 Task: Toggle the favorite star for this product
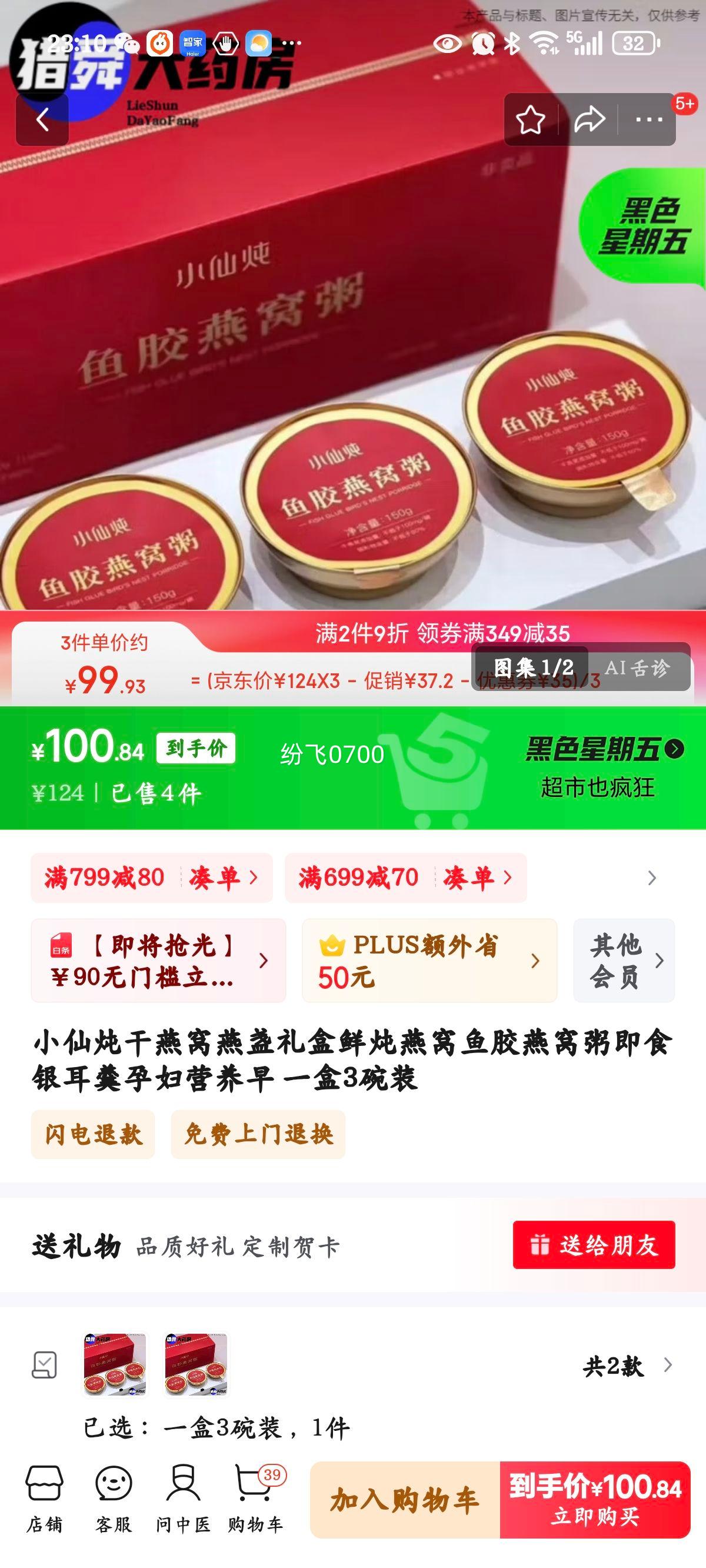click(532, 119)
